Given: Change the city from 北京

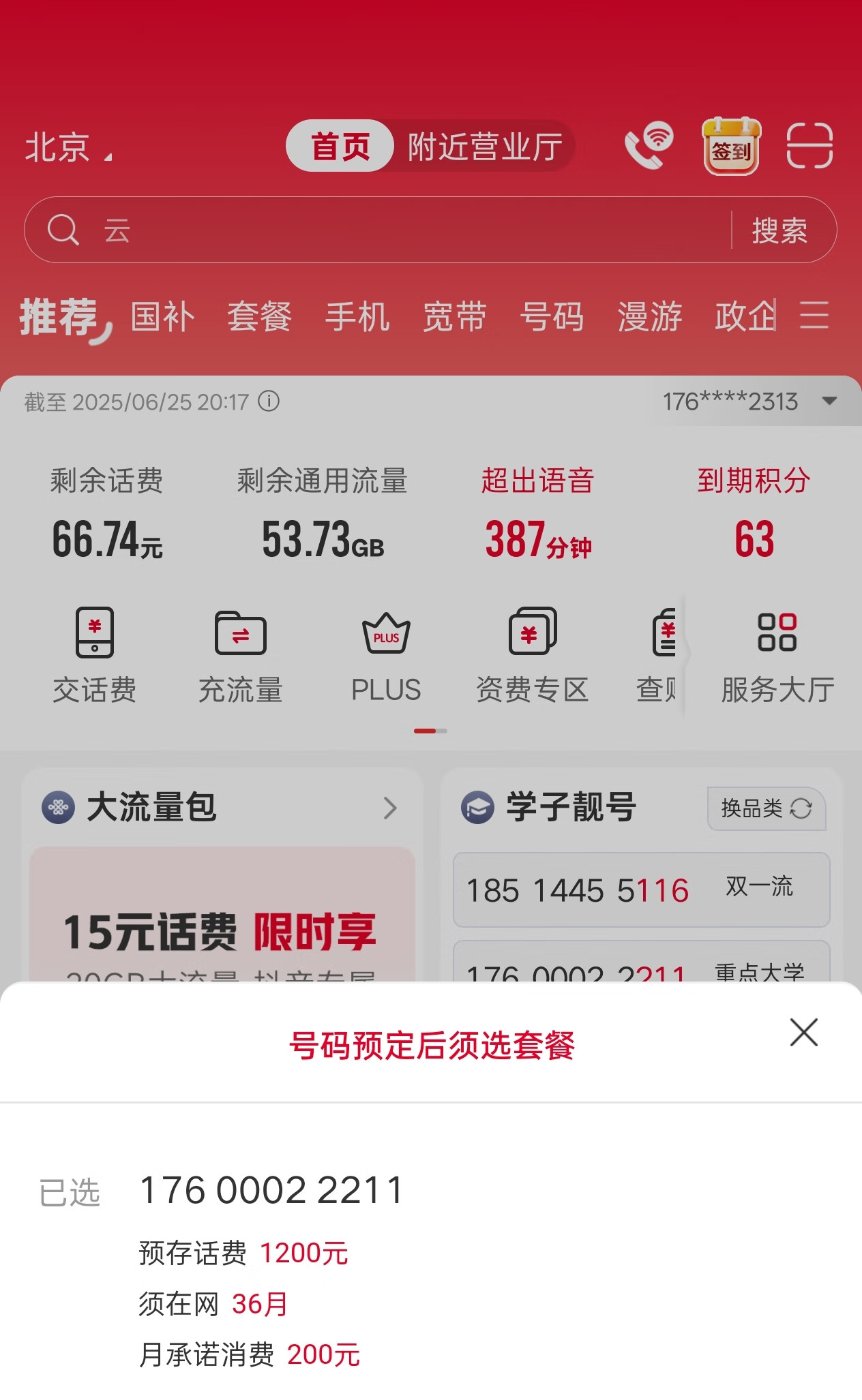Looking at the screenshot, I should click(68, 147).
